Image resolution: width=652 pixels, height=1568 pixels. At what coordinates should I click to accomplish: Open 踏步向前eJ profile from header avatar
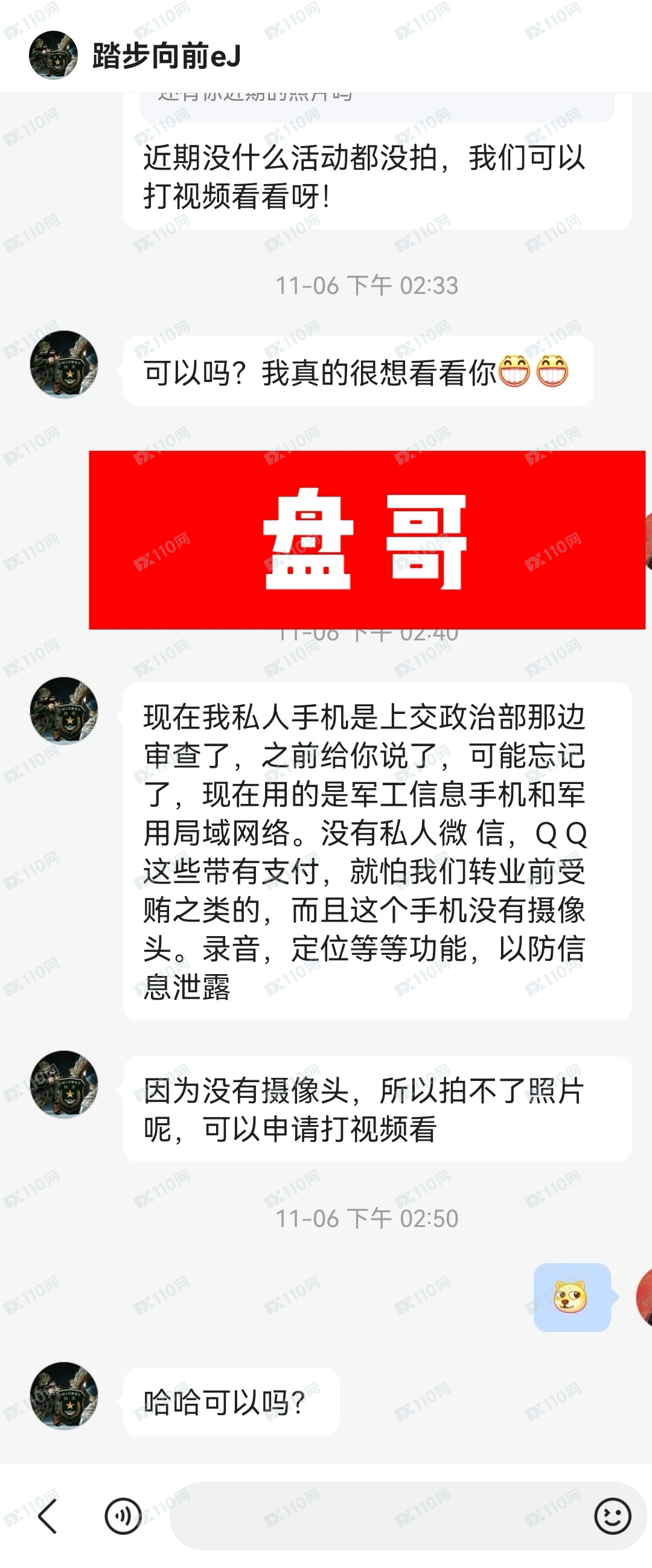(x=54, y=56)
